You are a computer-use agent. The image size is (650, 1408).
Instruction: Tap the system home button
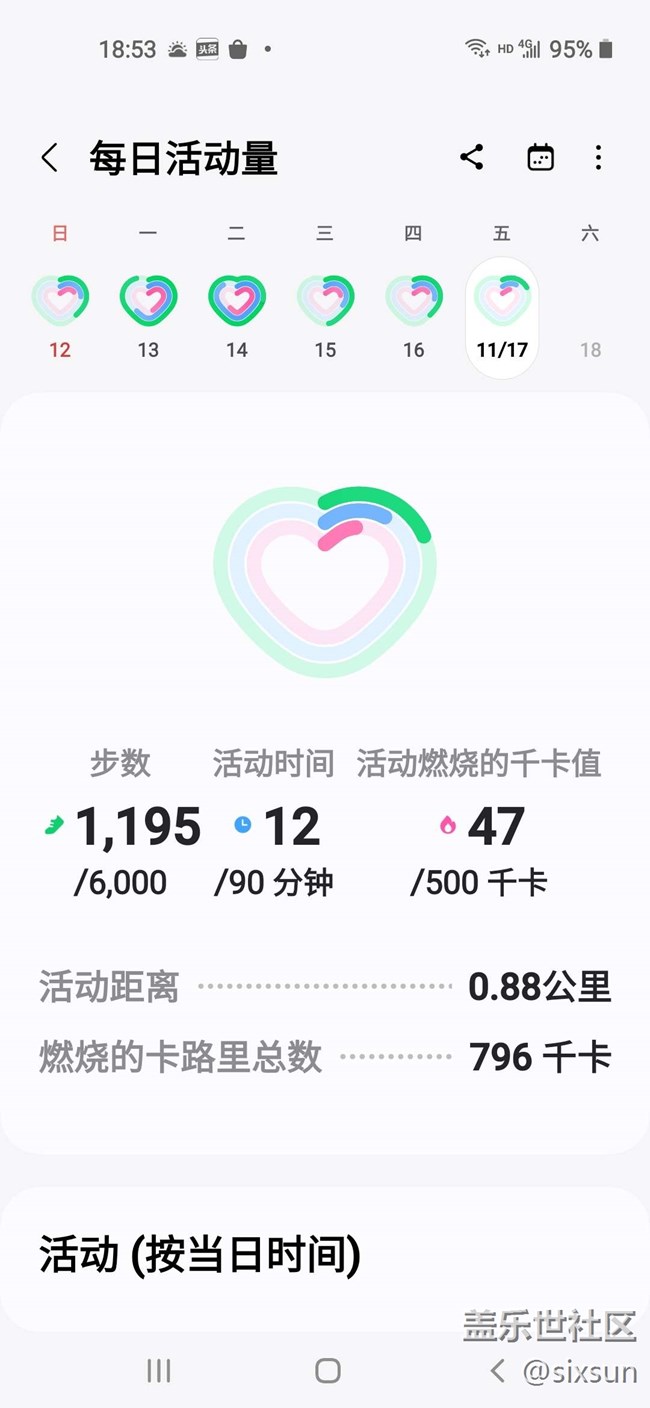tap(327, 1370)
